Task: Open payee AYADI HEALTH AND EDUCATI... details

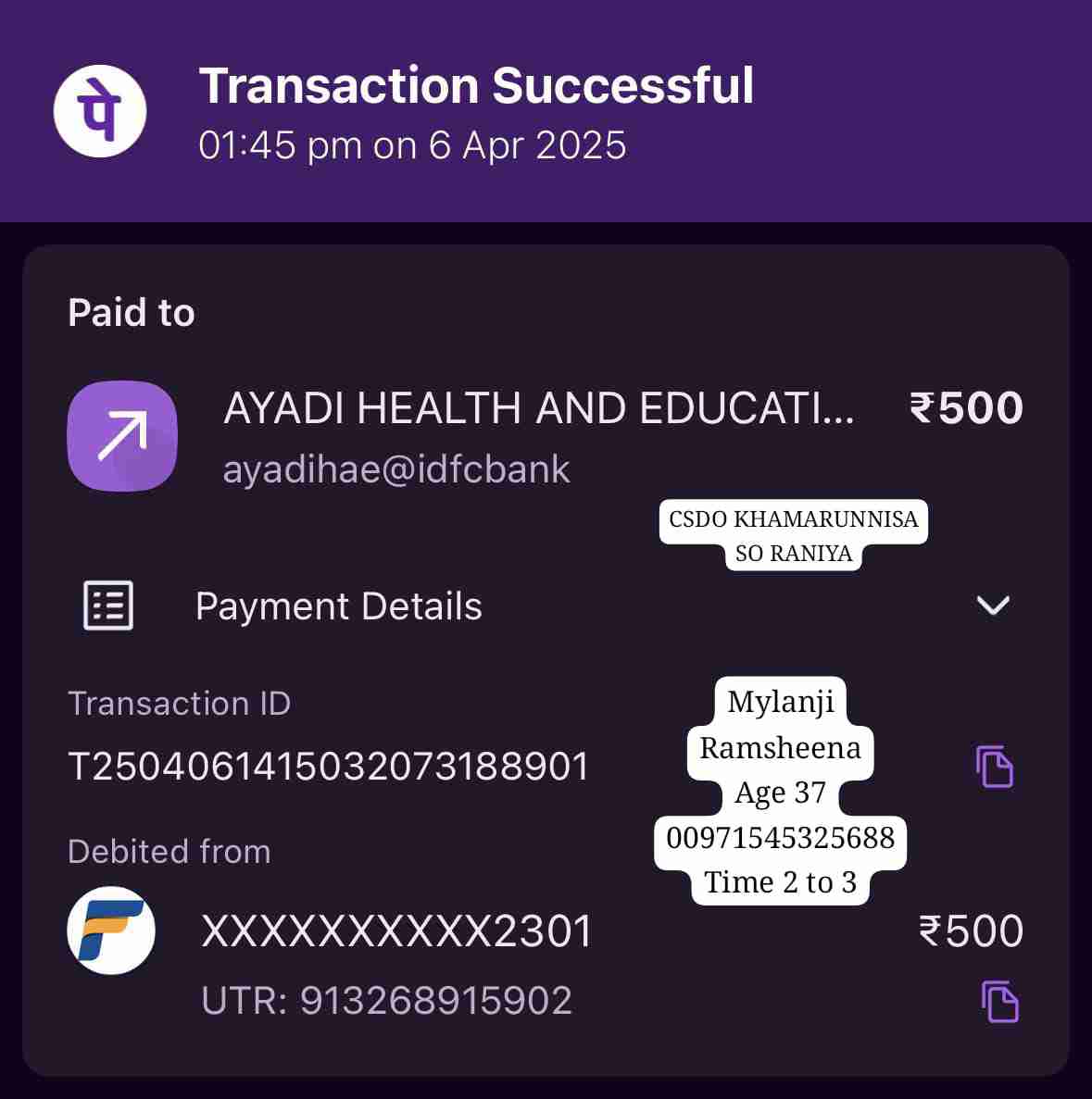Action: (538, 408)
